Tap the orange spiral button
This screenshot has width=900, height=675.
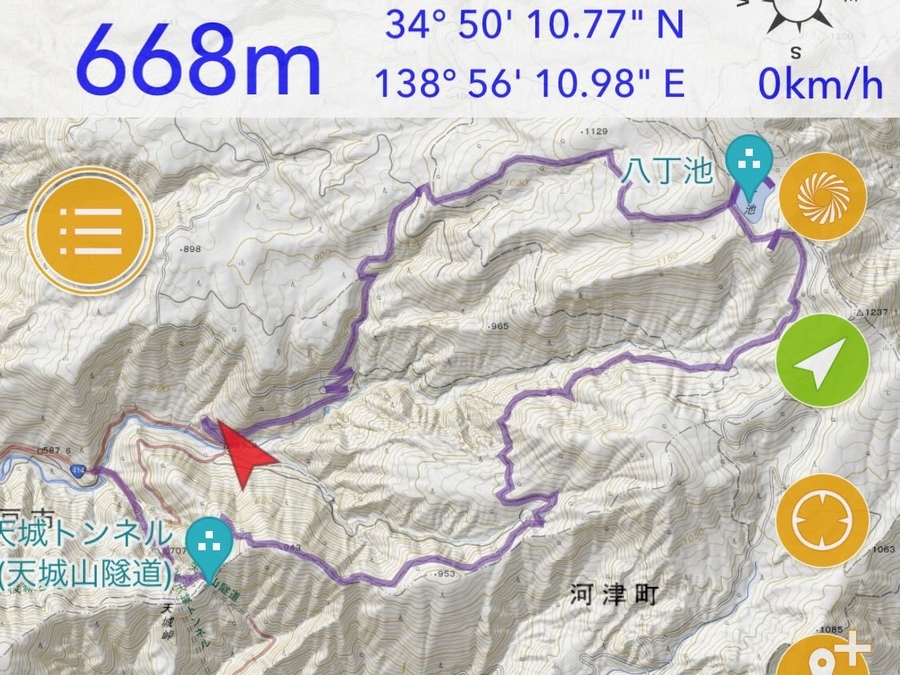click(822, 196)
